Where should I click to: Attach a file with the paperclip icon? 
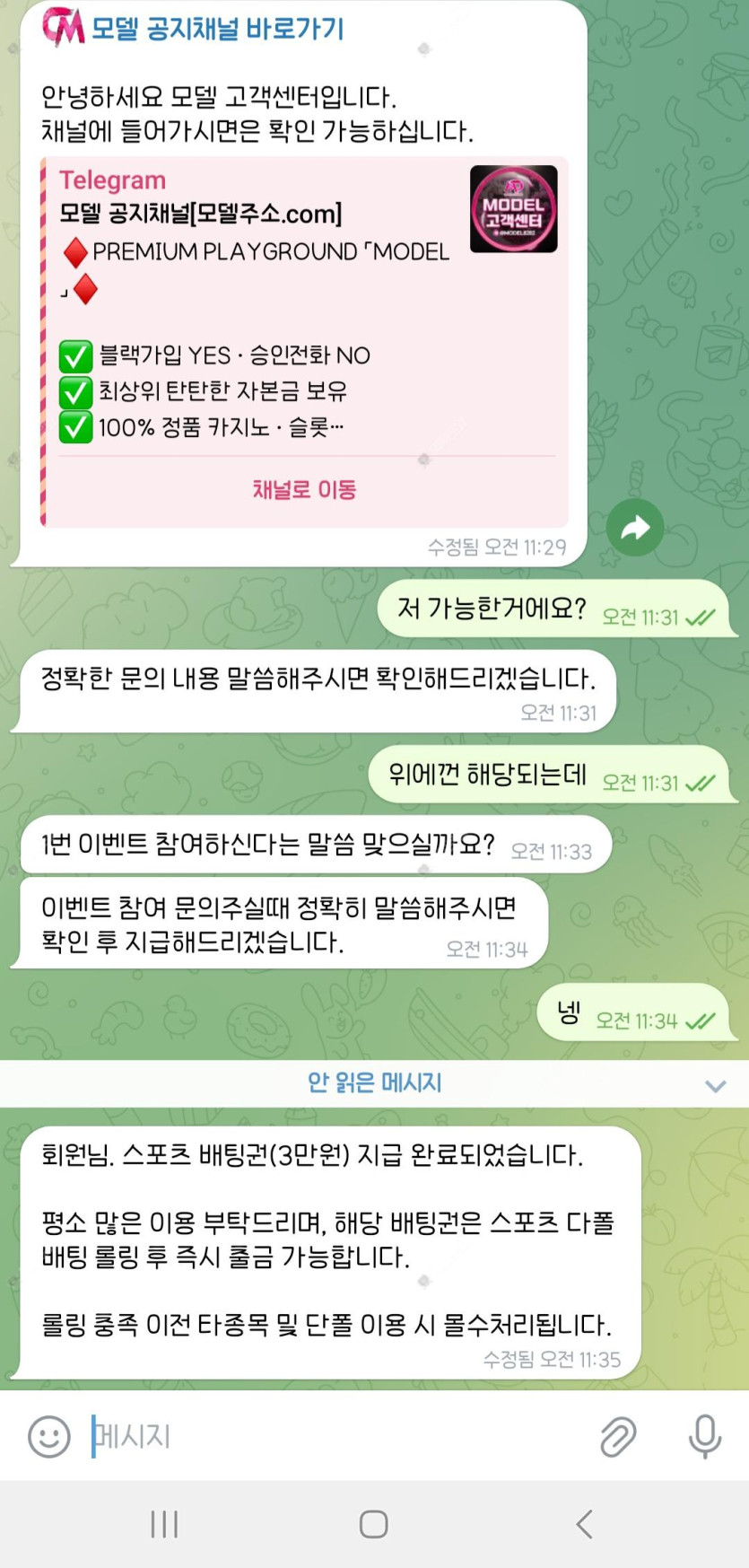click(x=618, y=1436)
